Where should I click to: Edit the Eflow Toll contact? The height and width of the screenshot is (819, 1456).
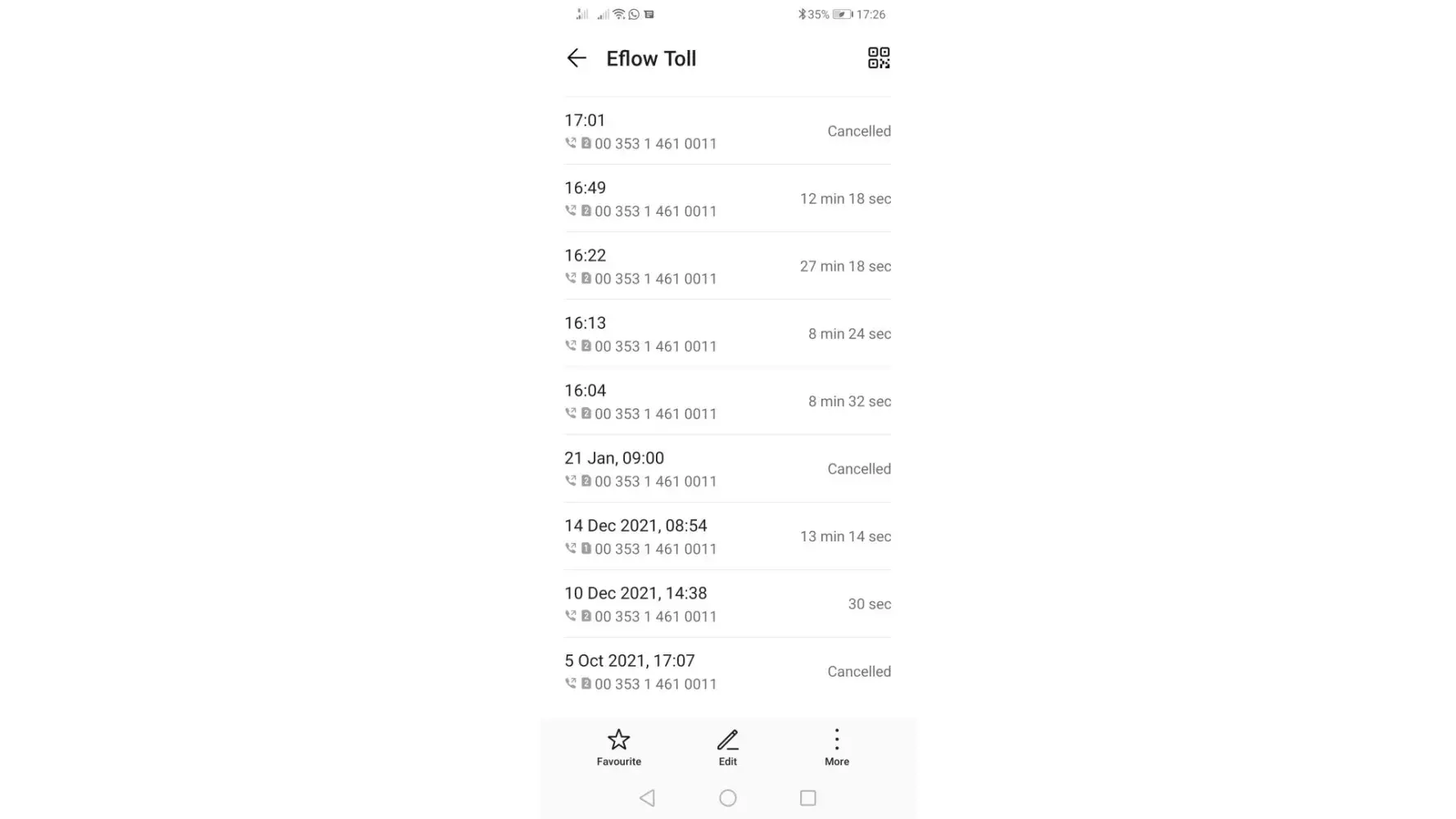click(727, 747)
